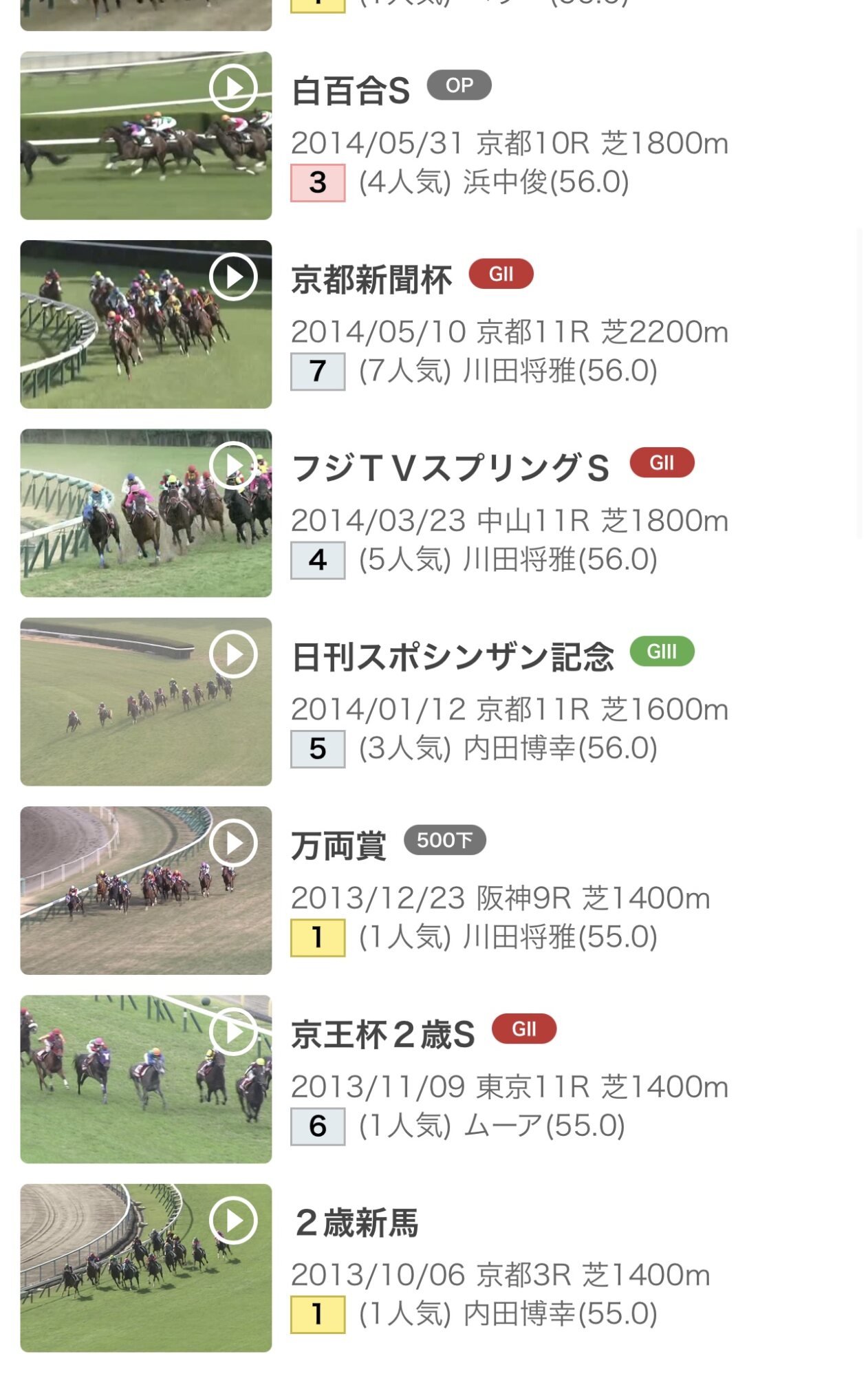
Task: Play the 白百合S race video
Action: click(x=146, y=136)
